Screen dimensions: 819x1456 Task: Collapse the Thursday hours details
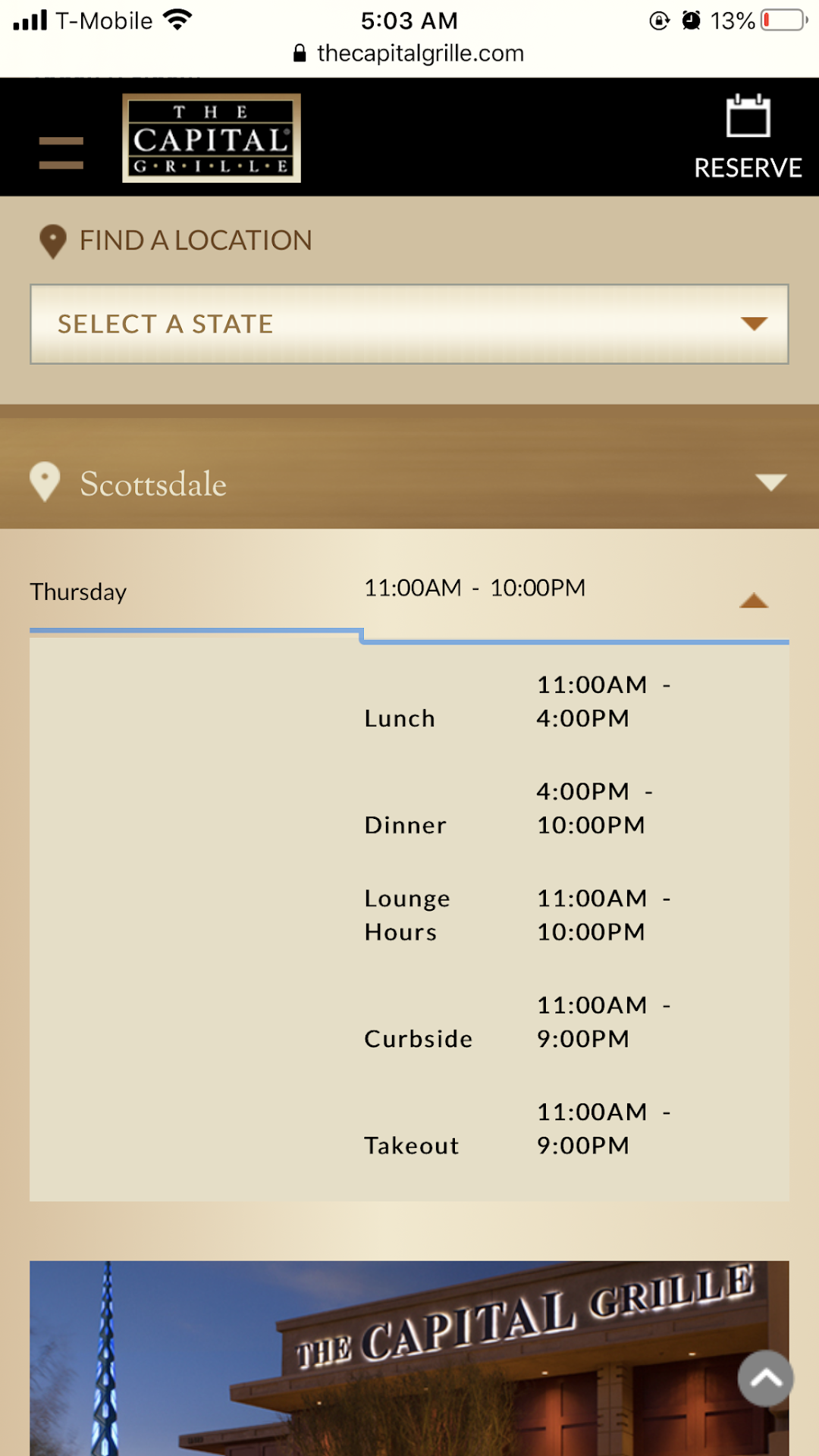tap(754, 601)
